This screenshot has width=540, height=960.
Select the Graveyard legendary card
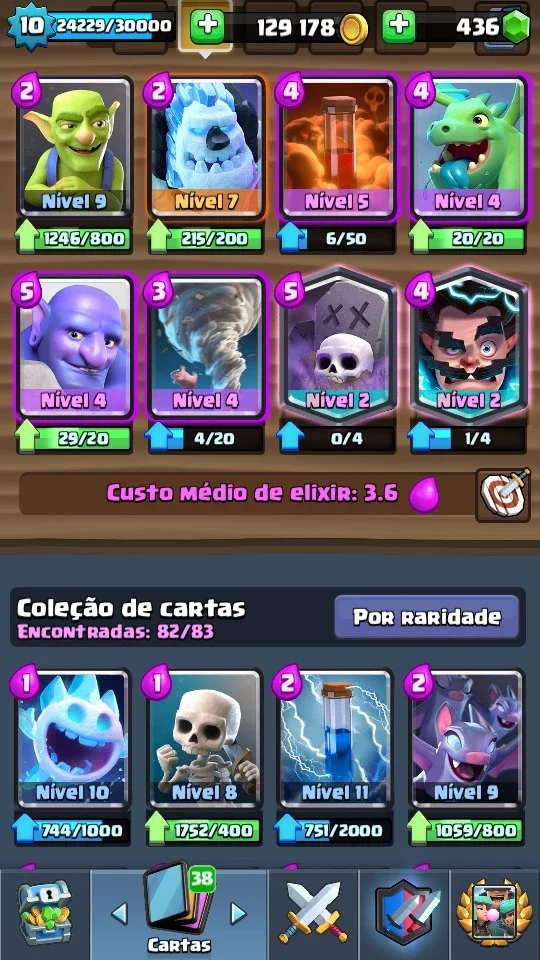click(337, 346)
